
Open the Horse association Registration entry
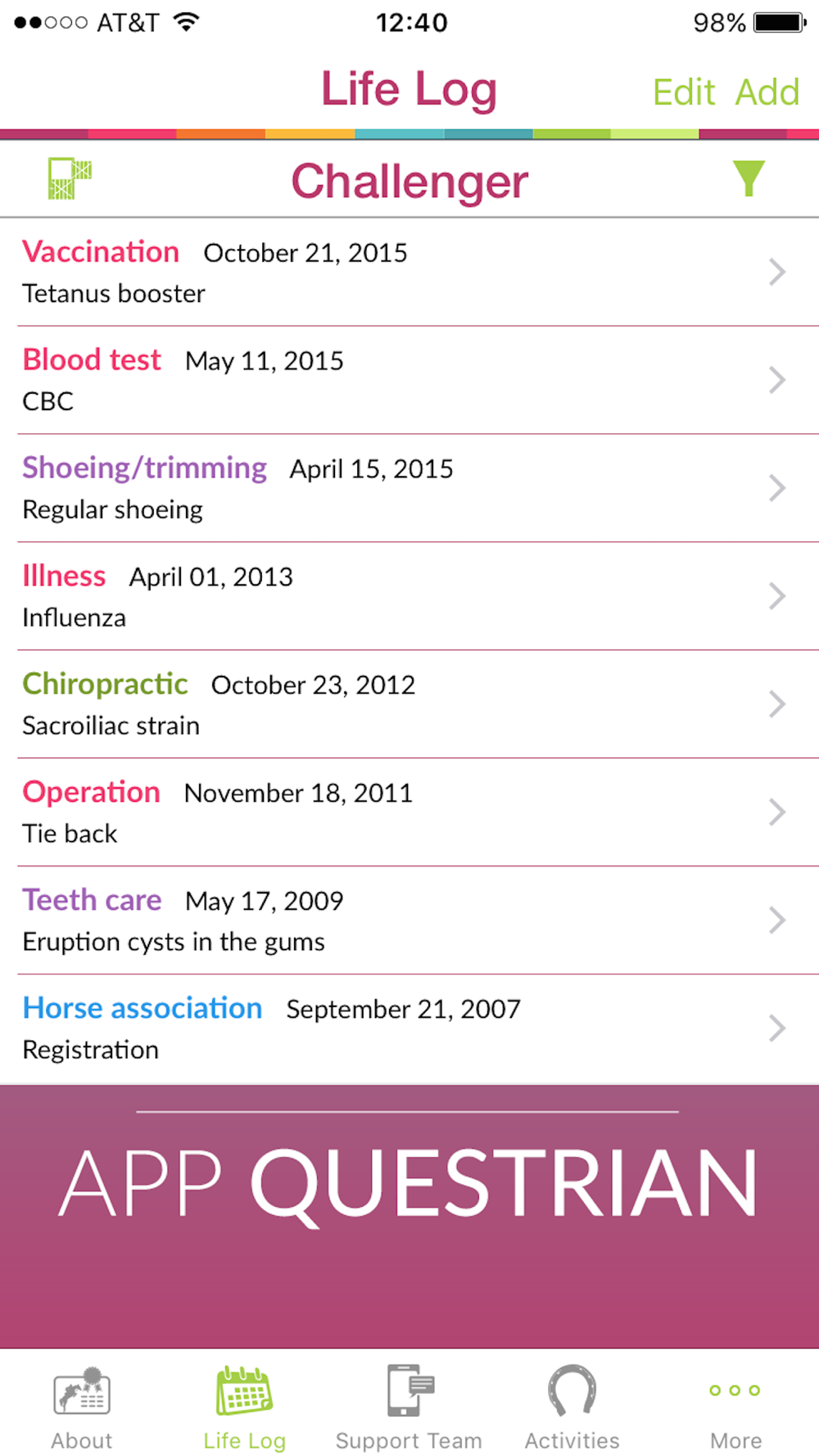[409, 1029]
